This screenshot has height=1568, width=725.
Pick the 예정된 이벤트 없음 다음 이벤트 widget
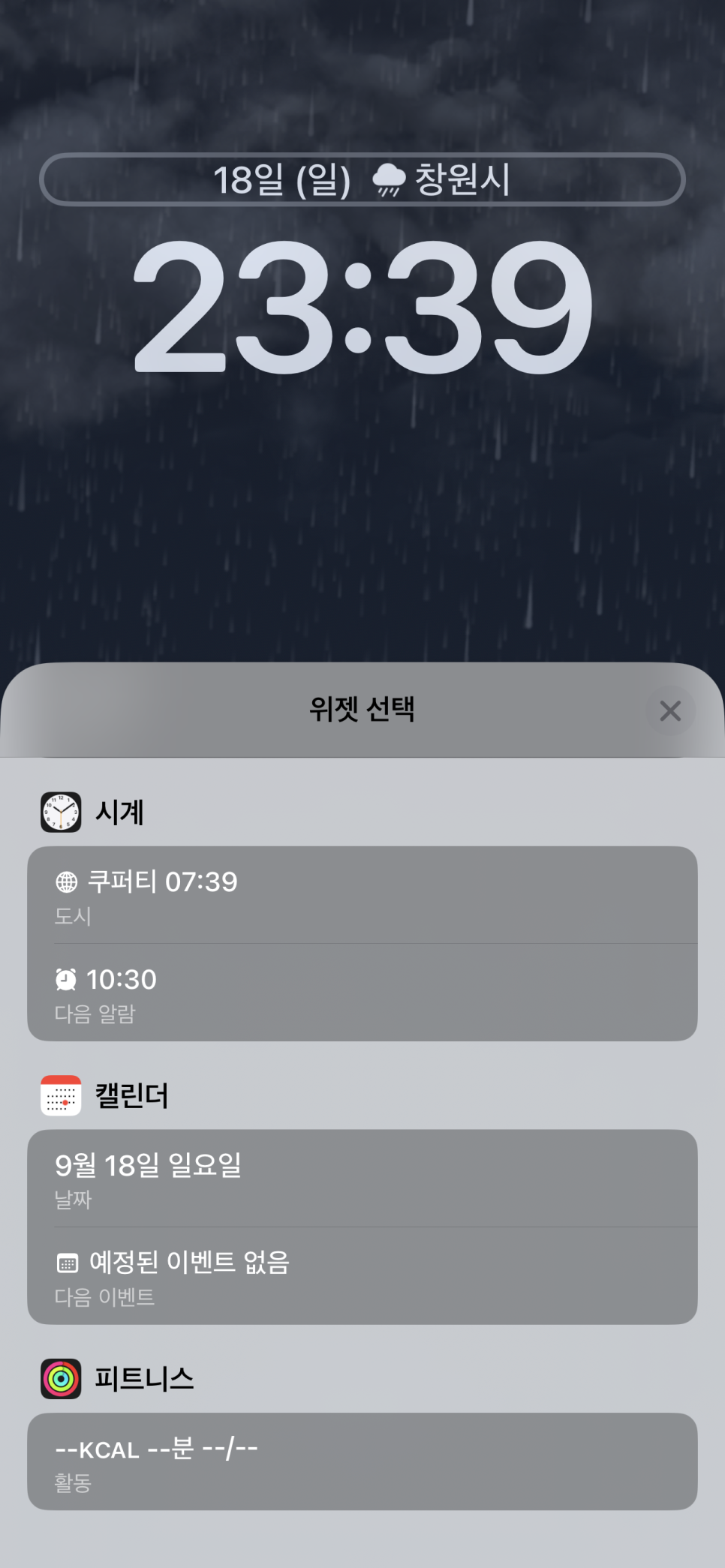[x=362, y=1275]
